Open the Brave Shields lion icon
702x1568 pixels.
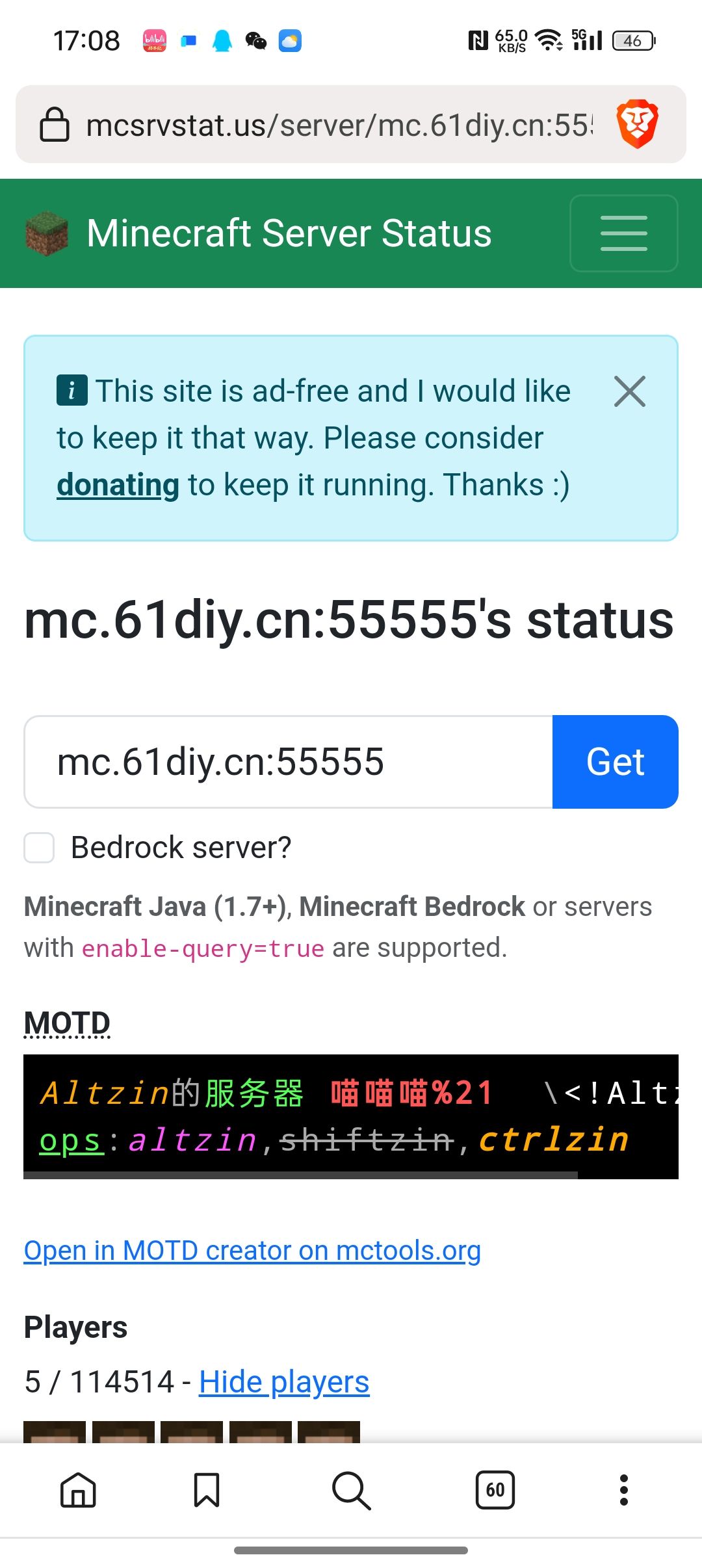(637, 124)
